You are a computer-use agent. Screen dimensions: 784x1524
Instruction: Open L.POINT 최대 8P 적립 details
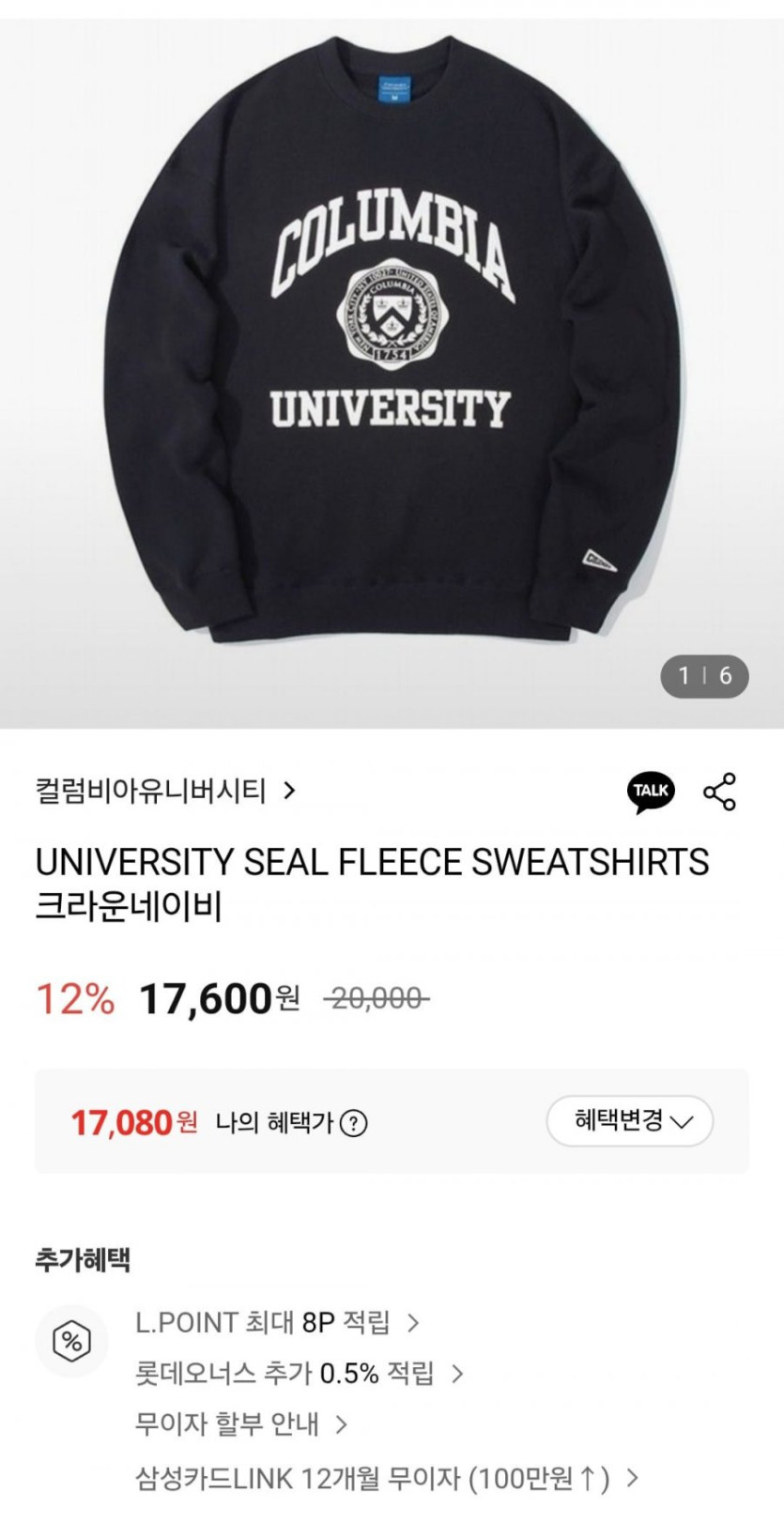(277, 1323)
